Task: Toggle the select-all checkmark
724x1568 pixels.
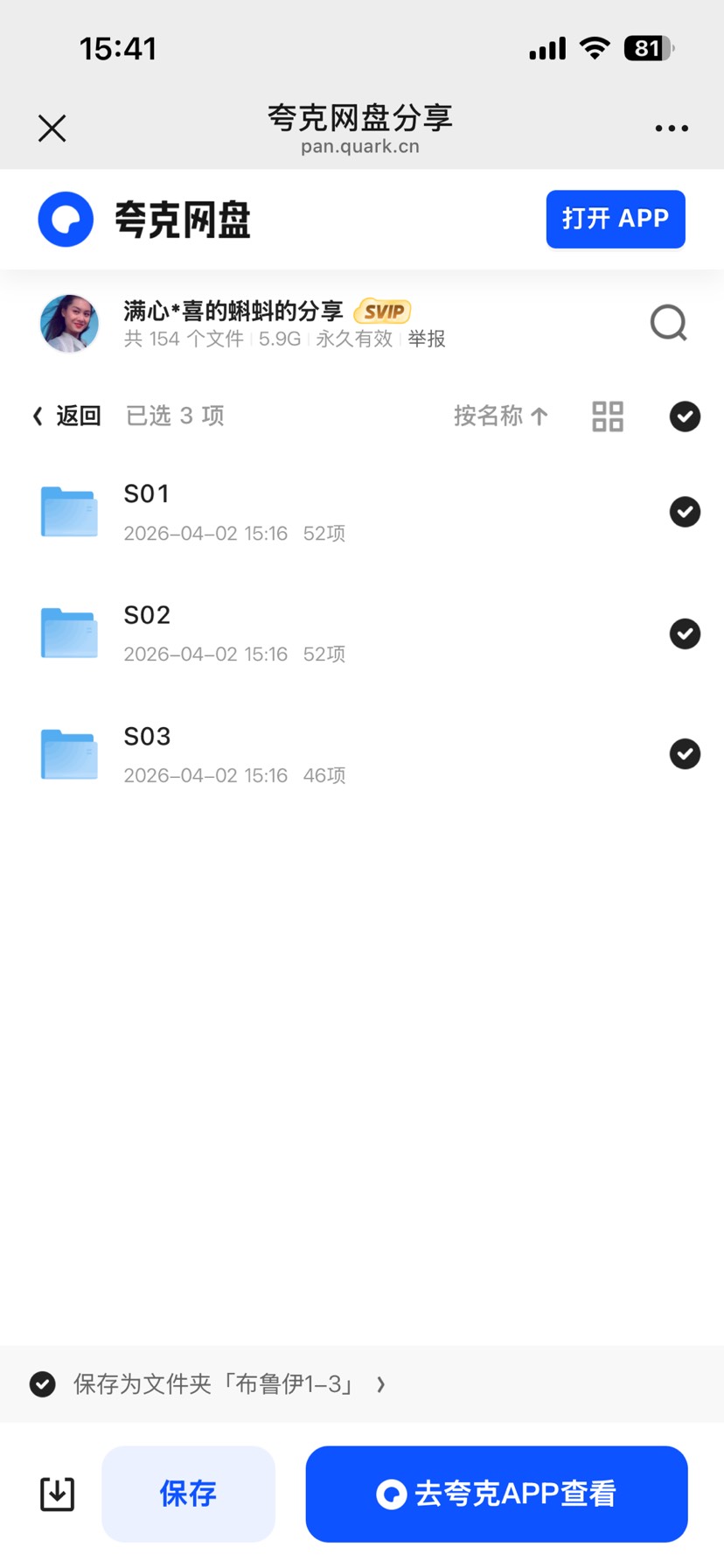Action: click(685, 416)
